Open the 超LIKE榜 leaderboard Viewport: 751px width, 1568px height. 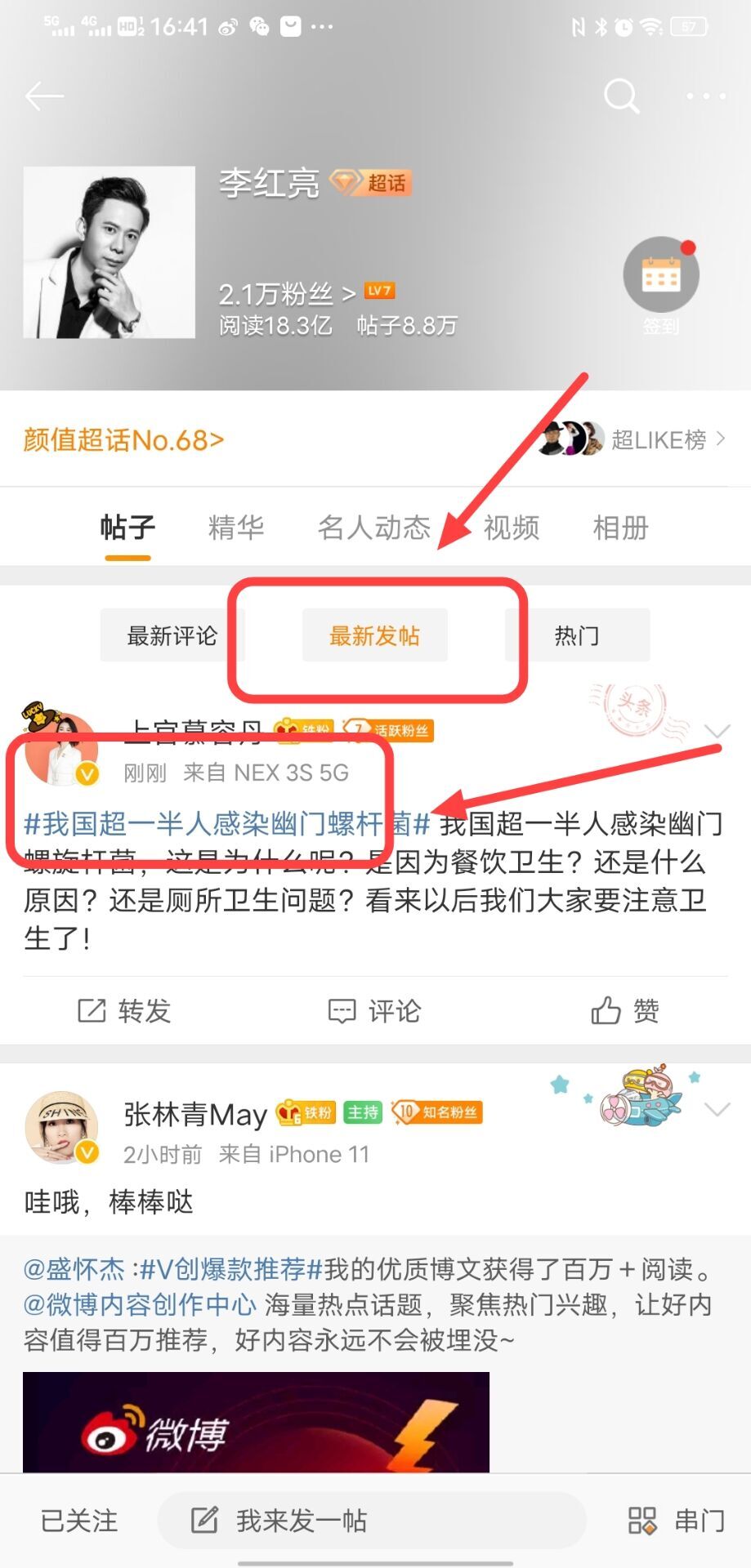[x=658, y=439]
